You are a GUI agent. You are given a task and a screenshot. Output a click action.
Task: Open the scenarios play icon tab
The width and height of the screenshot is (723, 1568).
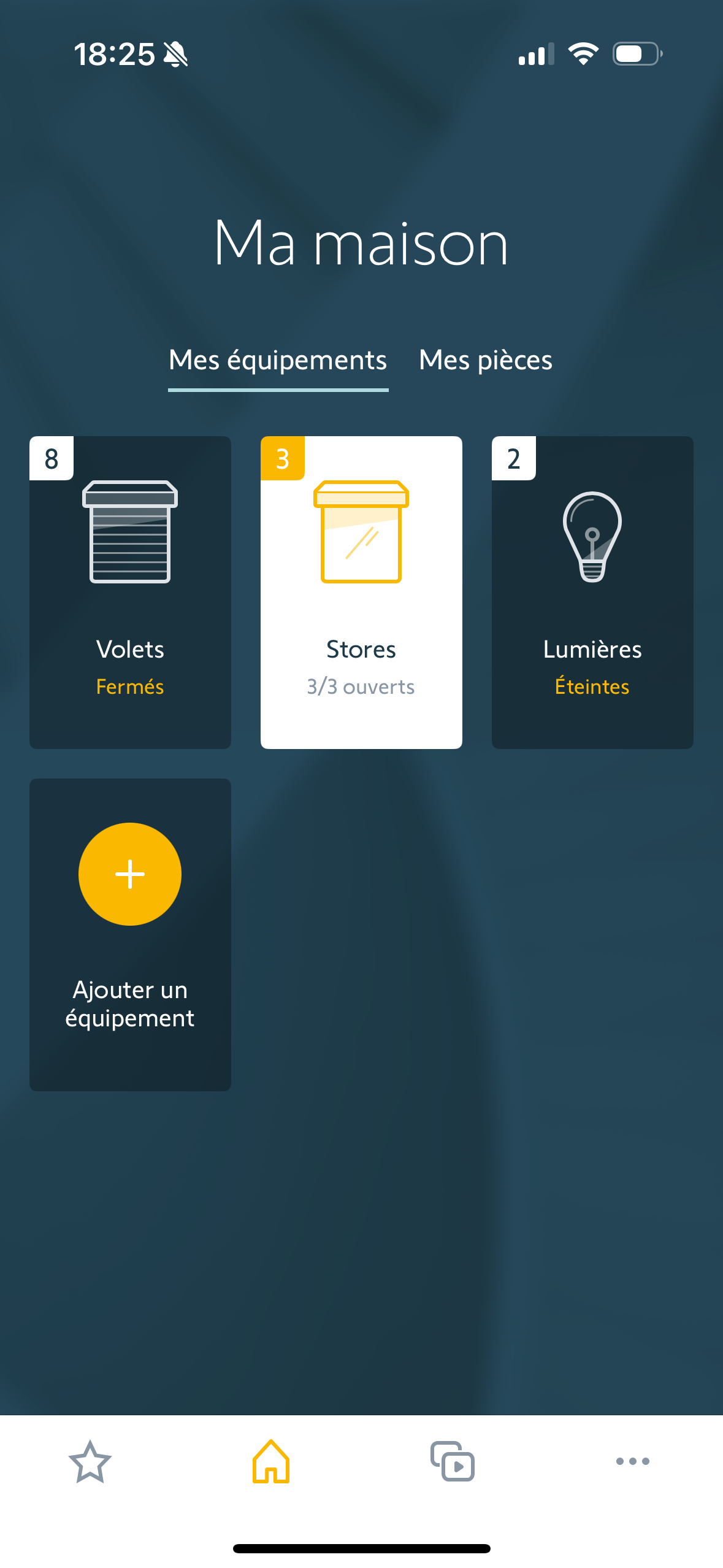pos(452,1461)
